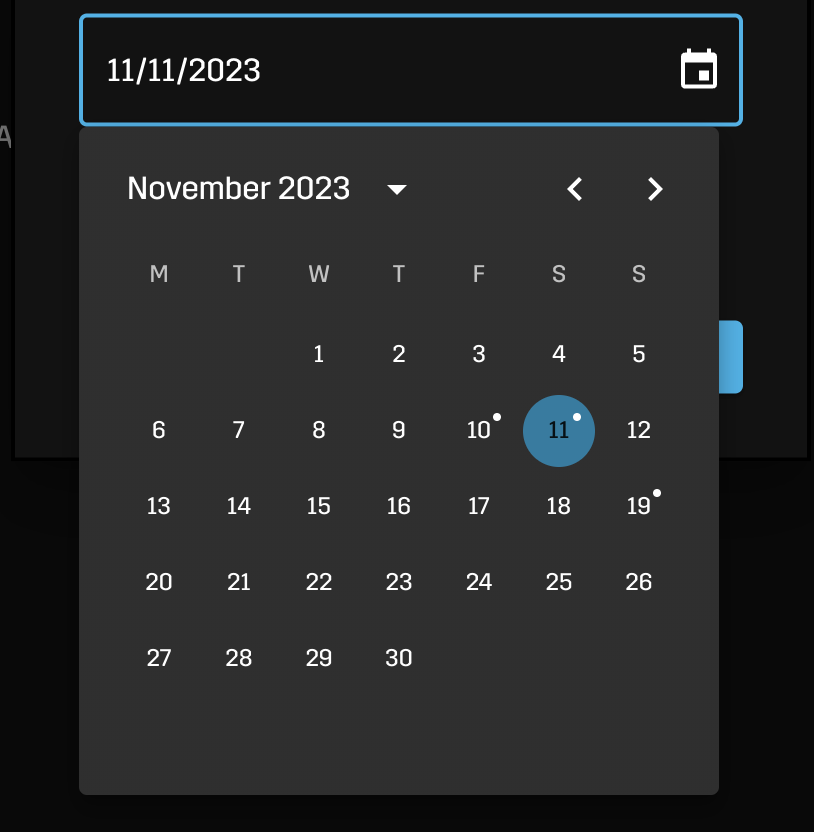This screenshot has width=814, height=832.
Task: Select November 12
Action: (639, 430)
